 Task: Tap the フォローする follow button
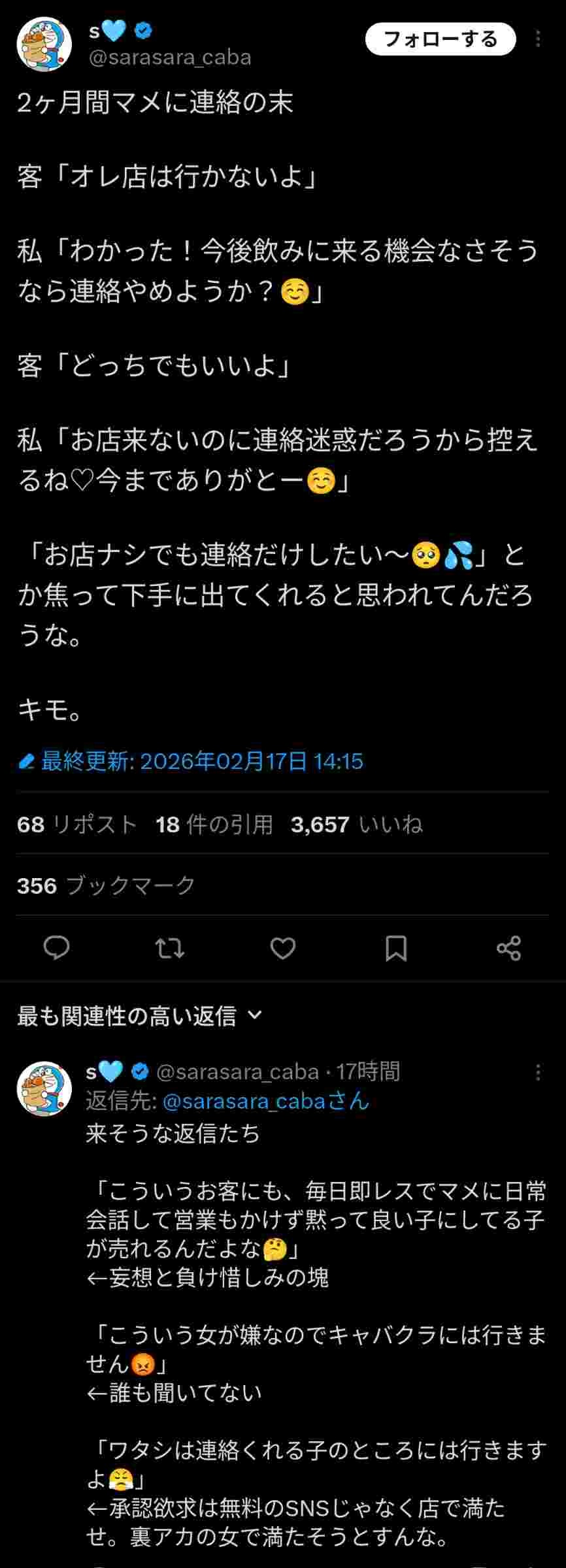coord(440,39)
